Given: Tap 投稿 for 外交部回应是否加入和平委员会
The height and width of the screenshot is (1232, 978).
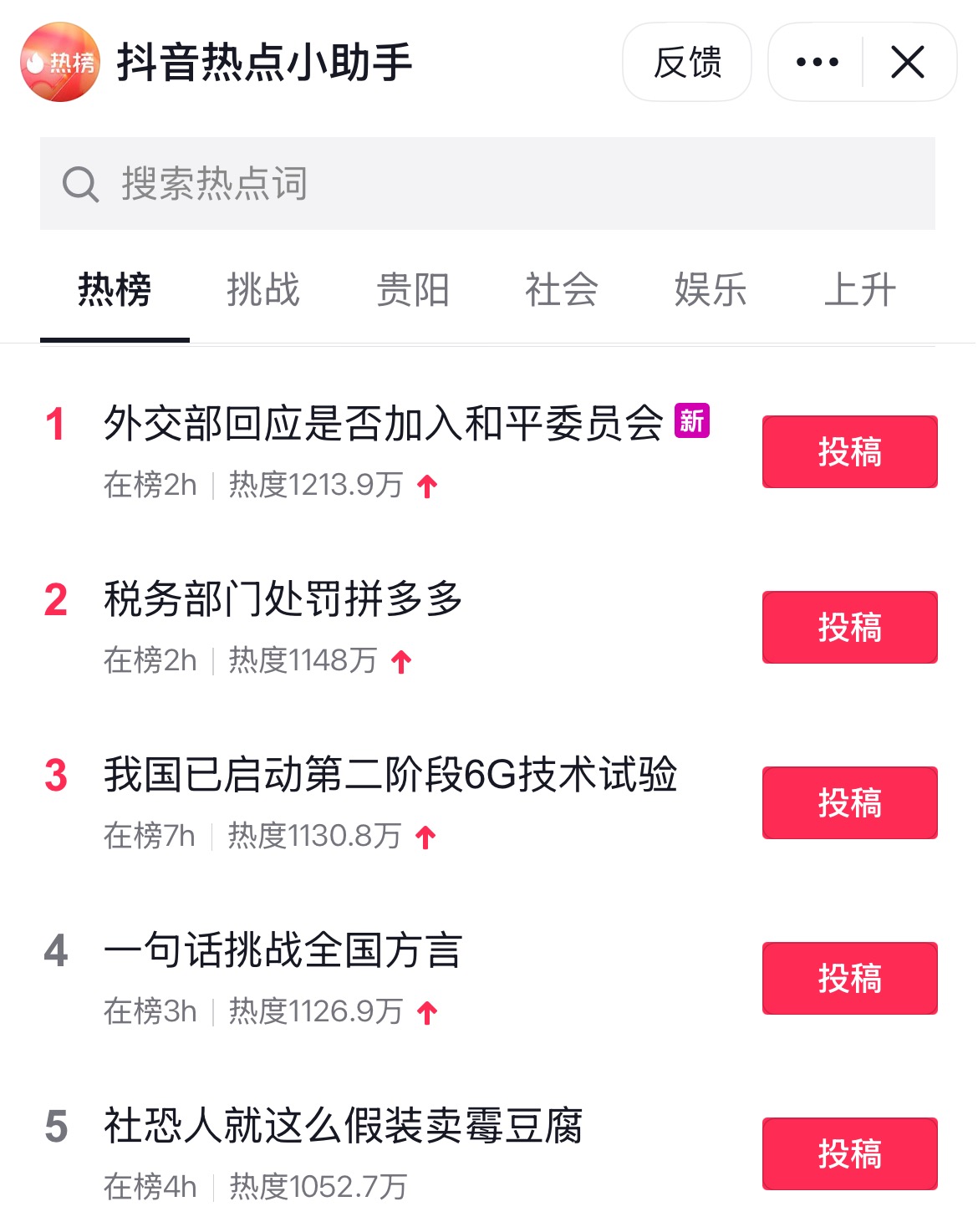Looking at the screenshot, I should click(849, 452).
